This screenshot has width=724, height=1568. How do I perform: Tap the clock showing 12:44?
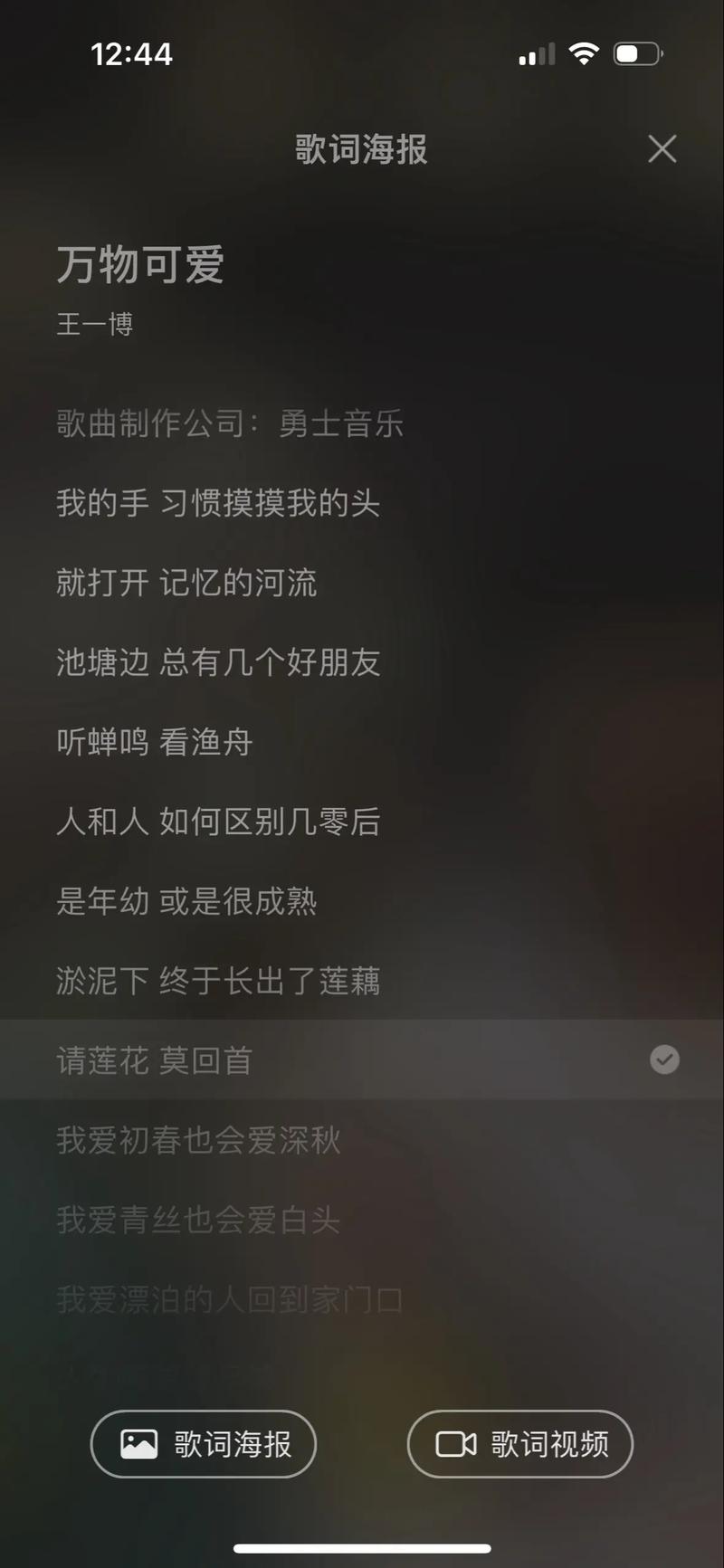[x=131, y=54]
